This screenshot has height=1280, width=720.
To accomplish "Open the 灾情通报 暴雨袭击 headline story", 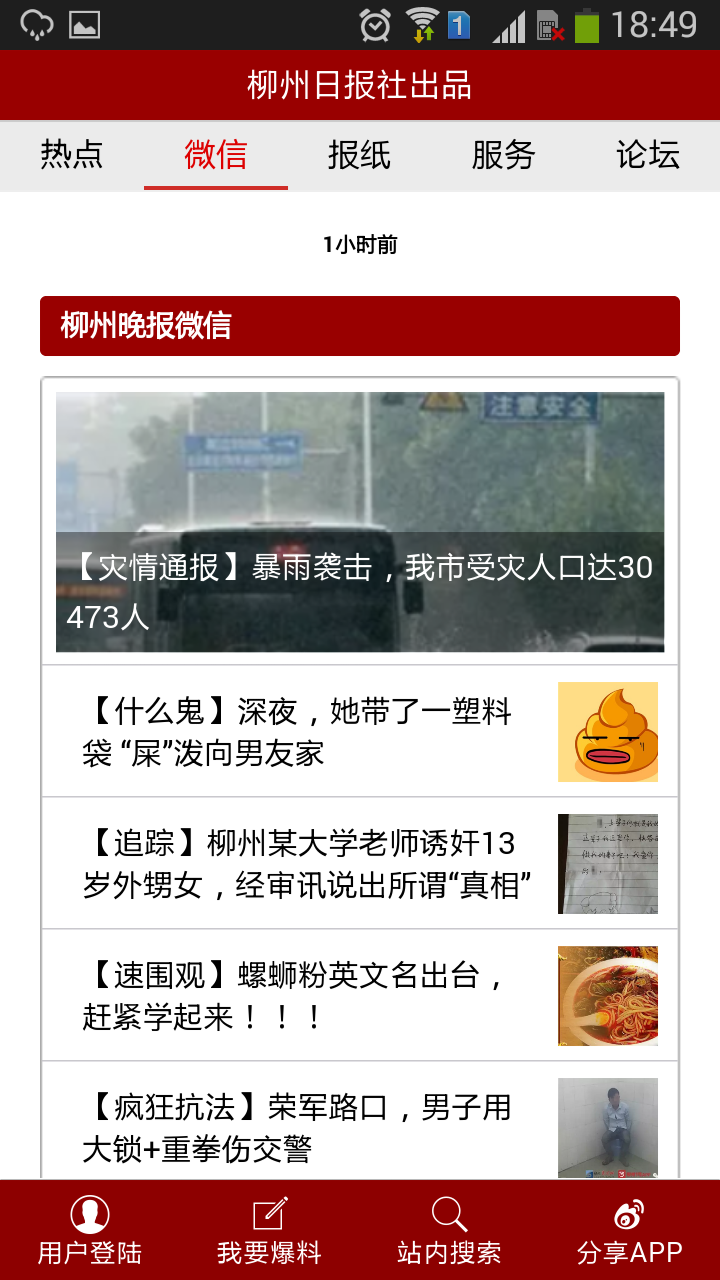I will (360, 522).
